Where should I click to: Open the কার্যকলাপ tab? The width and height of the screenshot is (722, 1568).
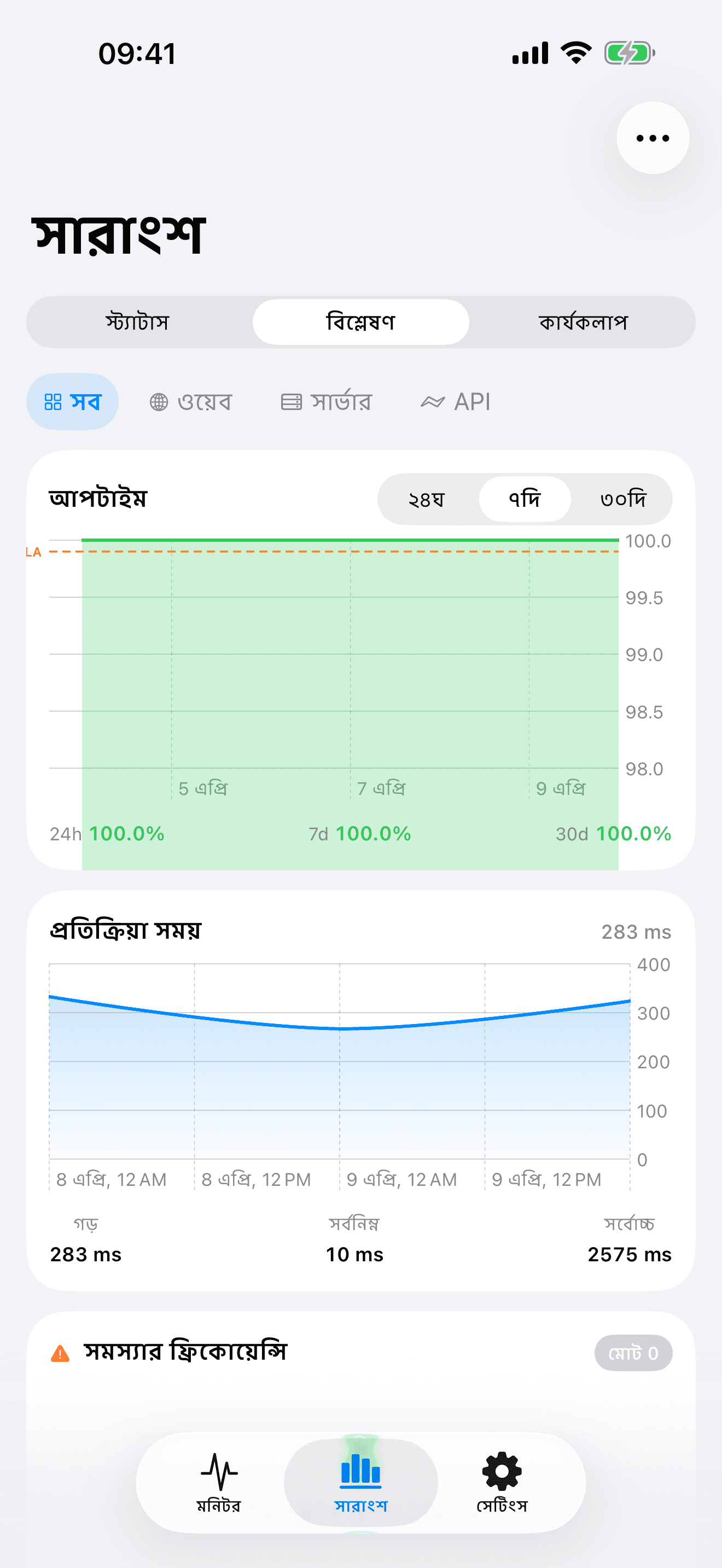pos(583,322)
